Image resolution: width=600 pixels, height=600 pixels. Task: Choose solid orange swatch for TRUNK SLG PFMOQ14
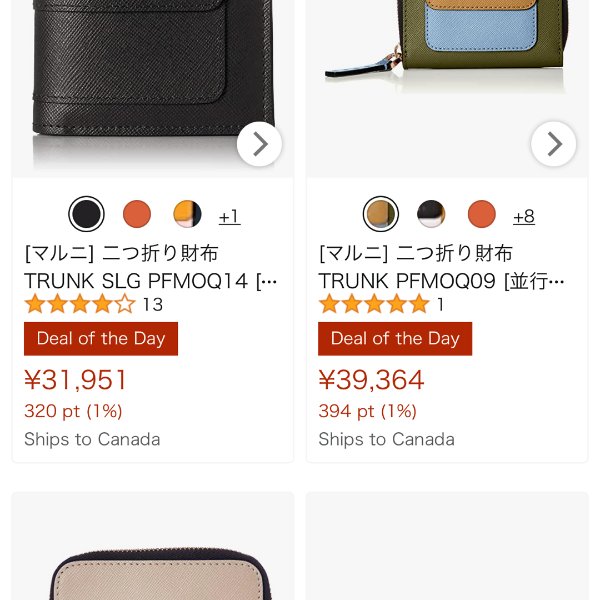click(x=137, y=214)
